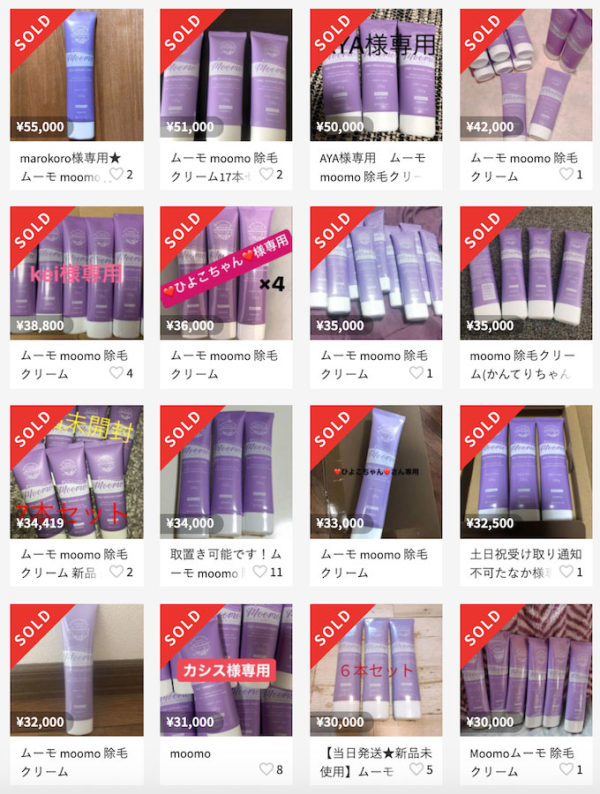Open the kei様専用 listing at ¥38,800
This screenshot has width=600, height=794.
(x=75, y=272)
